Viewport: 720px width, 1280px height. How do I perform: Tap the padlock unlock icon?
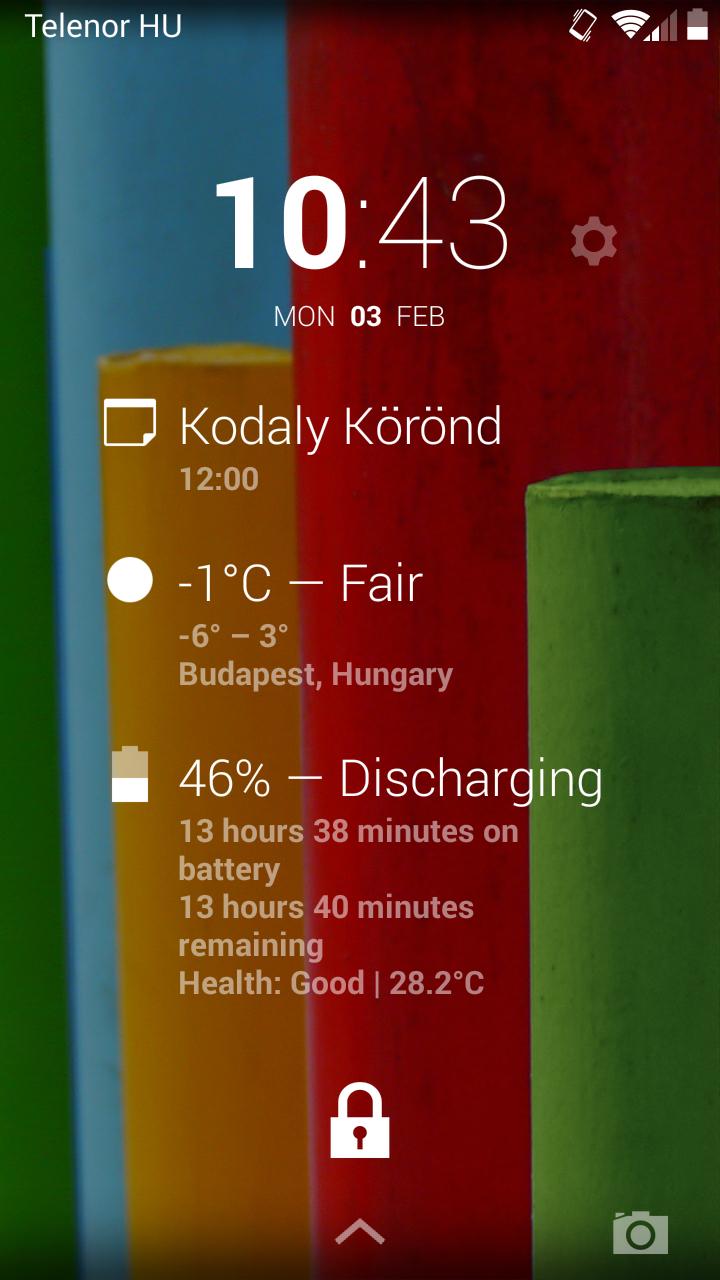point(360,1120)
